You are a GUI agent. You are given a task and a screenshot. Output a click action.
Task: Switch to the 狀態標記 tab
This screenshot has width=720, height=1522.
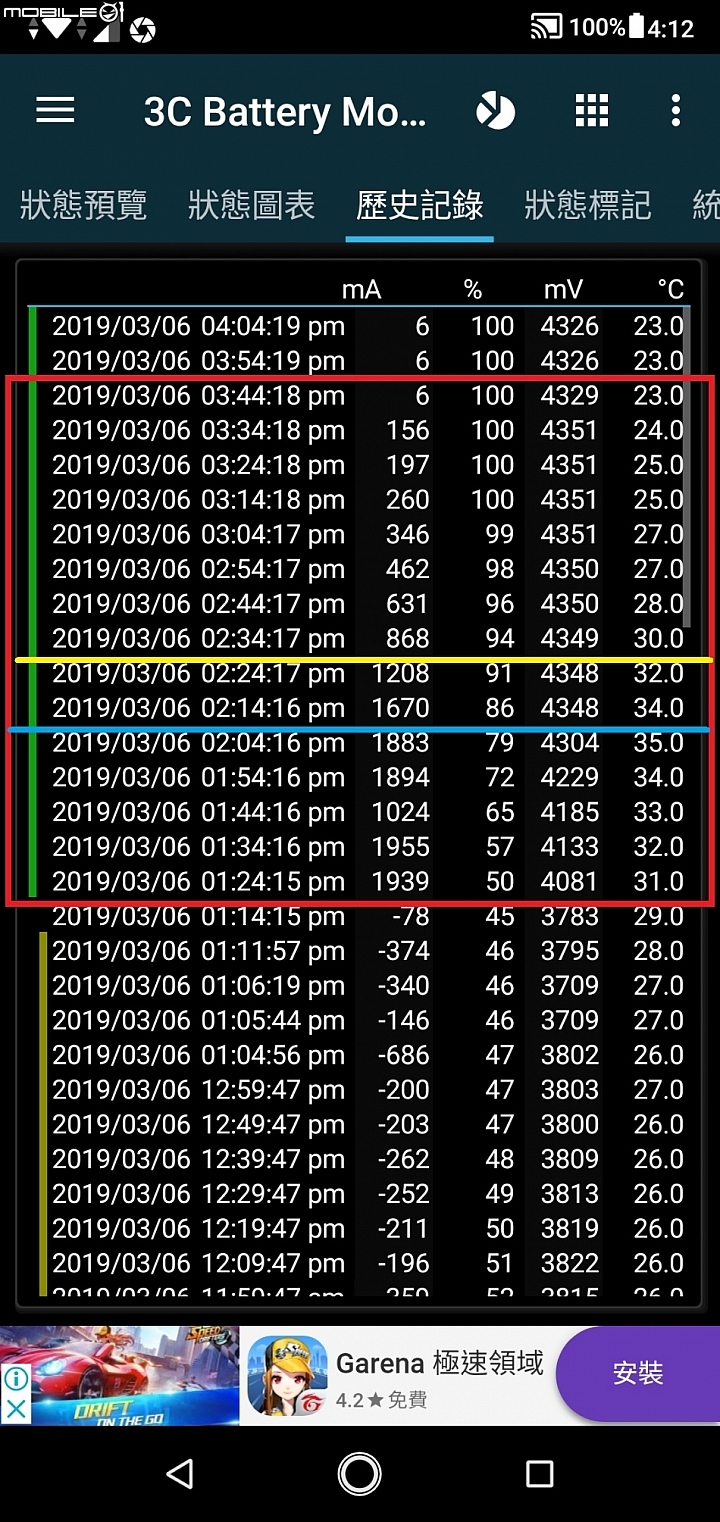(588, 205)
